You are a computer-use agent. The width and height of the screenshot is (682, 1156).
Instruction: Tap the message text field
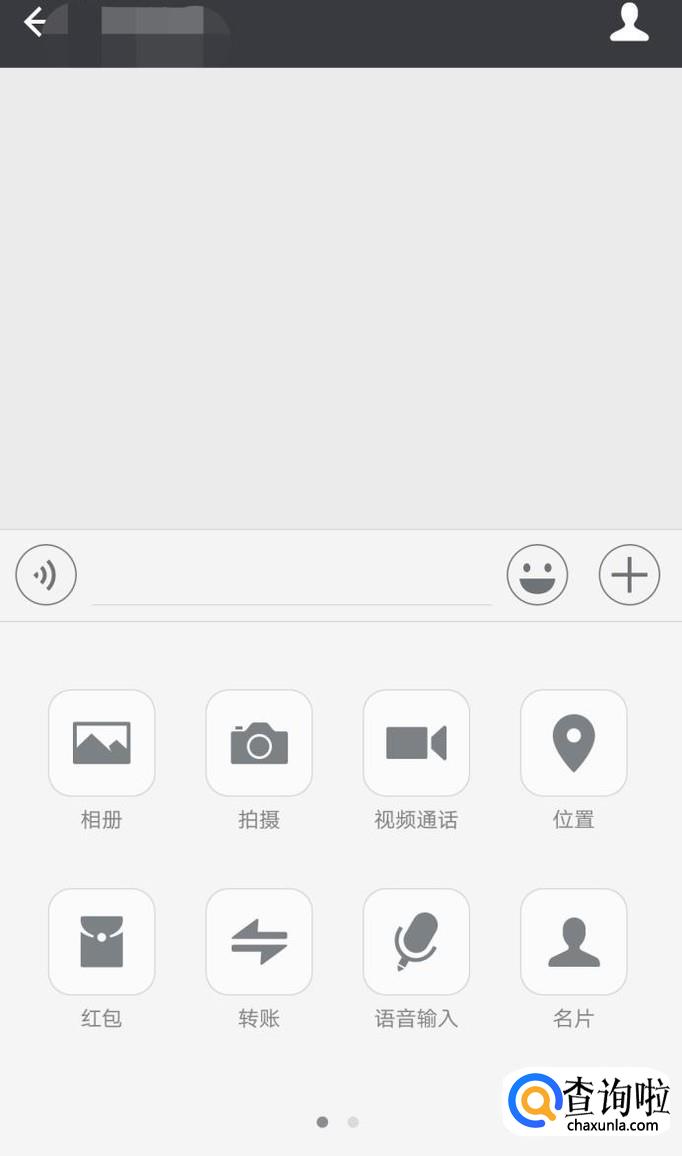point(292,577)
